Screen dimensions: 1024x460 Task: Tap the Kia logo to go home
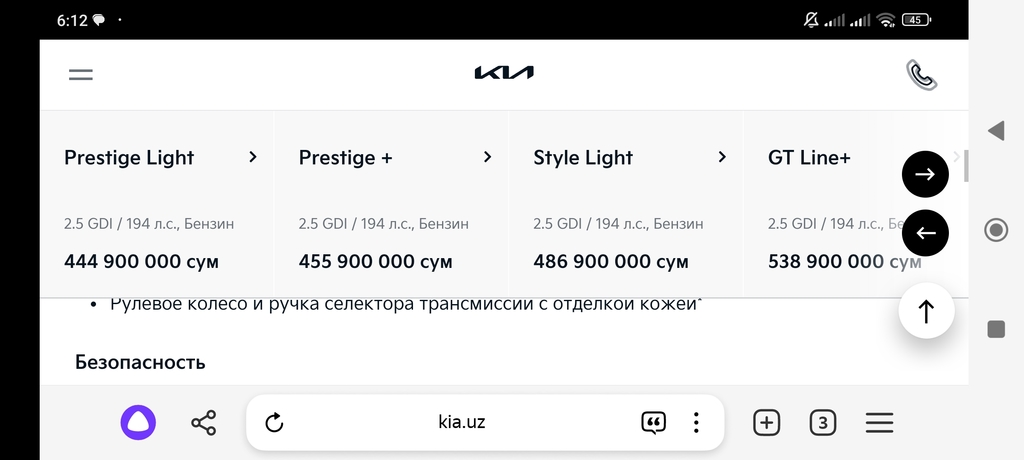[x=504, y=73]
